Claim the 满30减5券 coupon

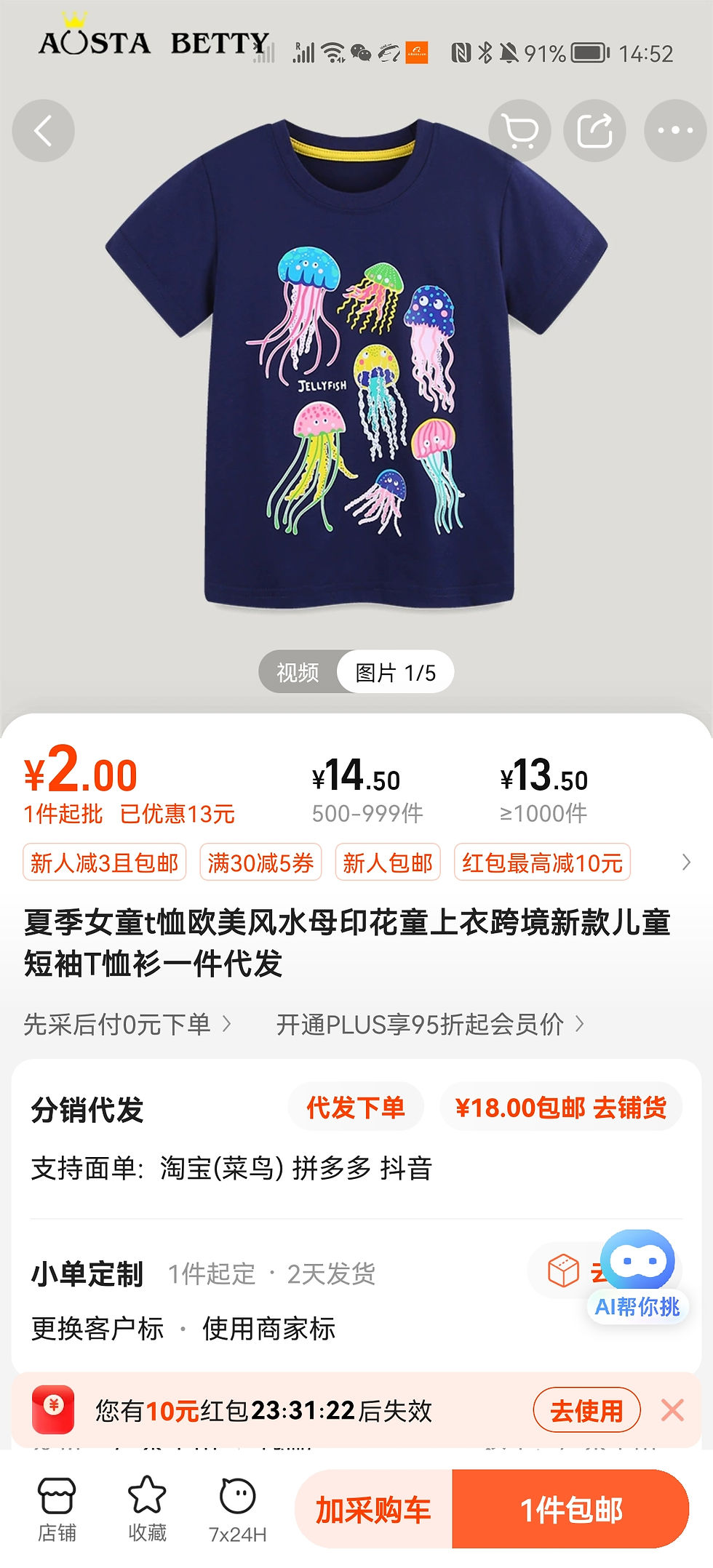coord(260,863)
